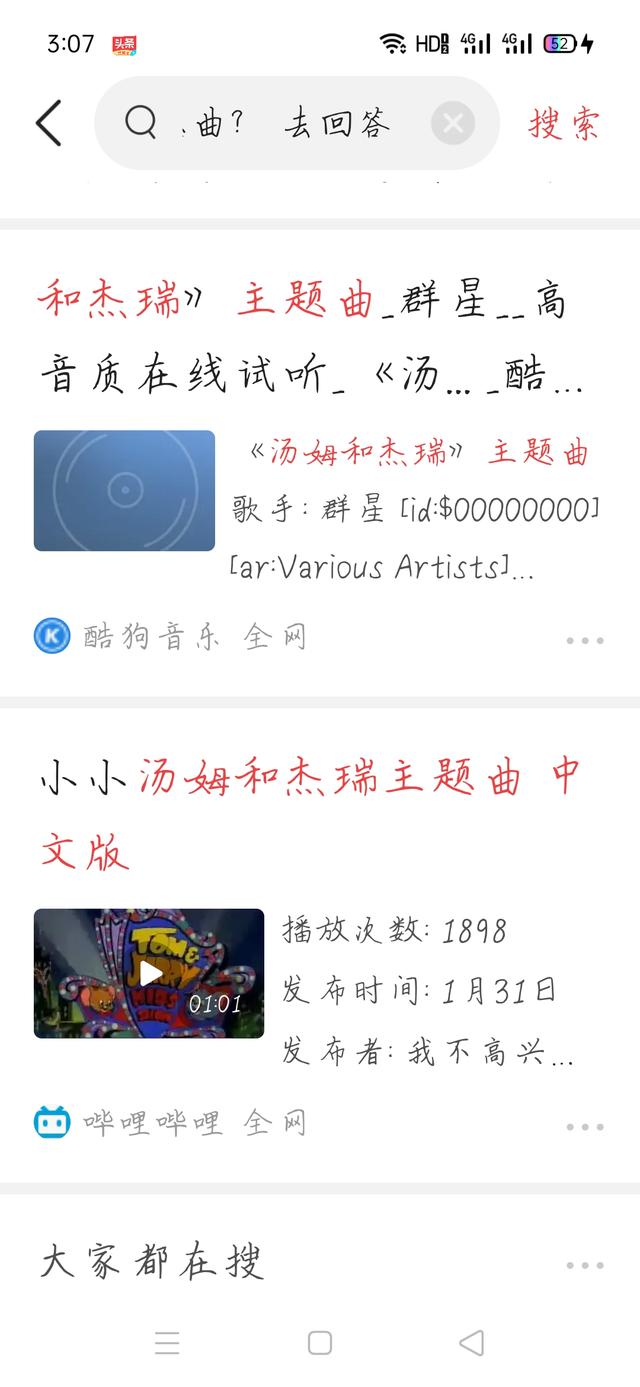Open the system recent apps menu

click(168, 1343)
